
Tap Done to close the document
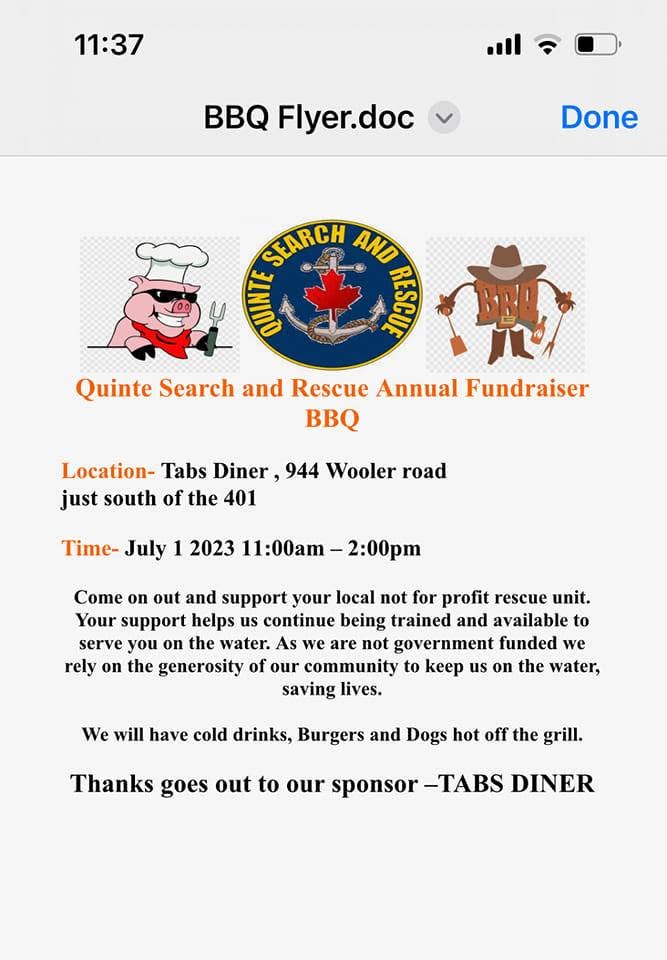coord(598,117)
